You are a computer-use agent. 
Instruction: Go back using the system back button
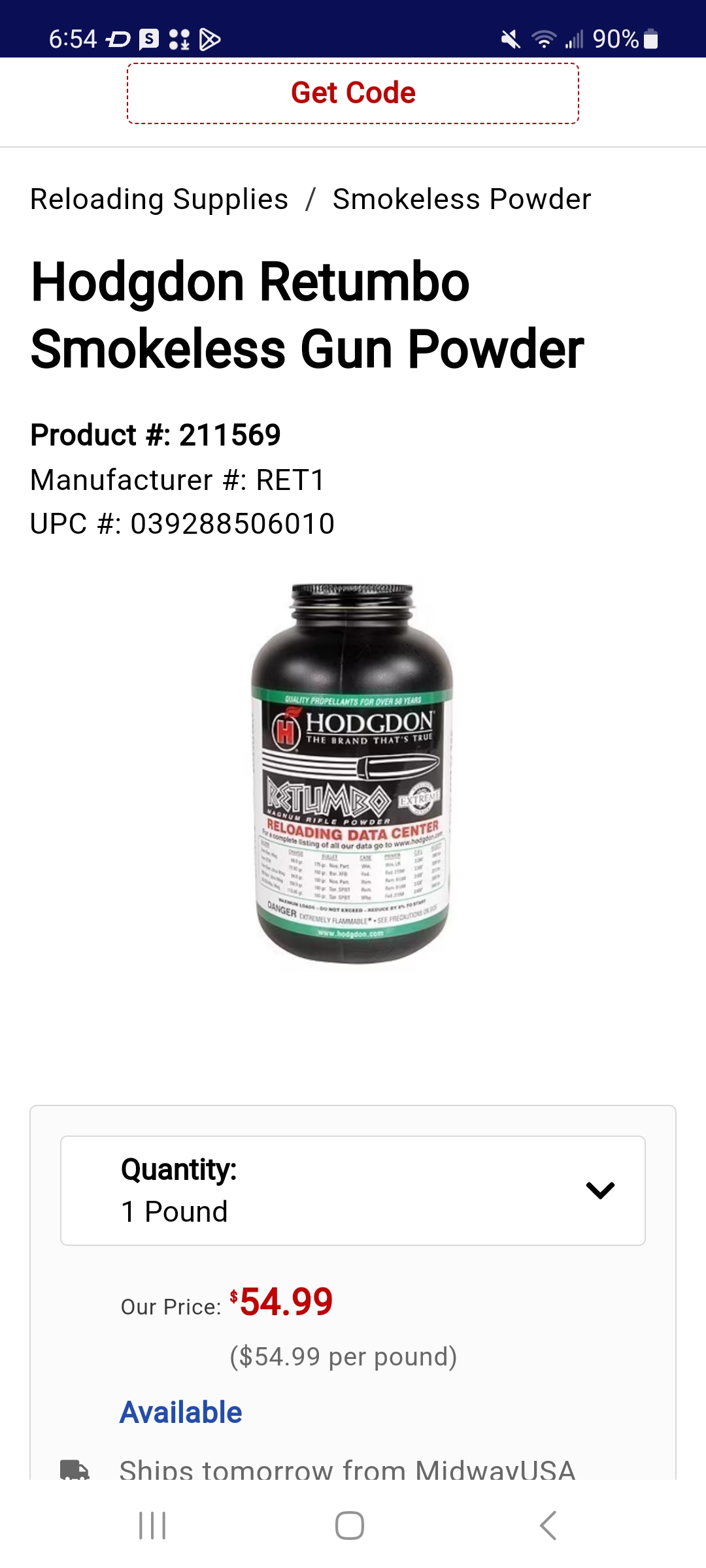coord(548,1526)
